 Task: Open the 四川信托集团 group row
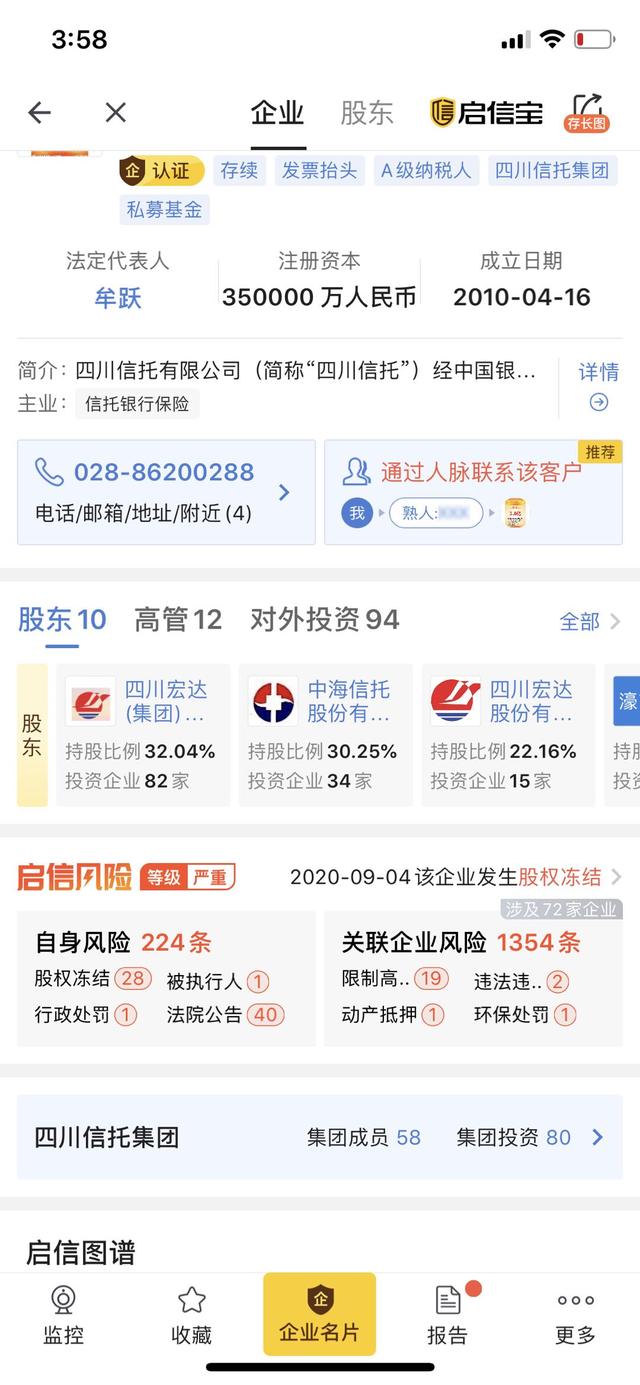click(319, 1137)
